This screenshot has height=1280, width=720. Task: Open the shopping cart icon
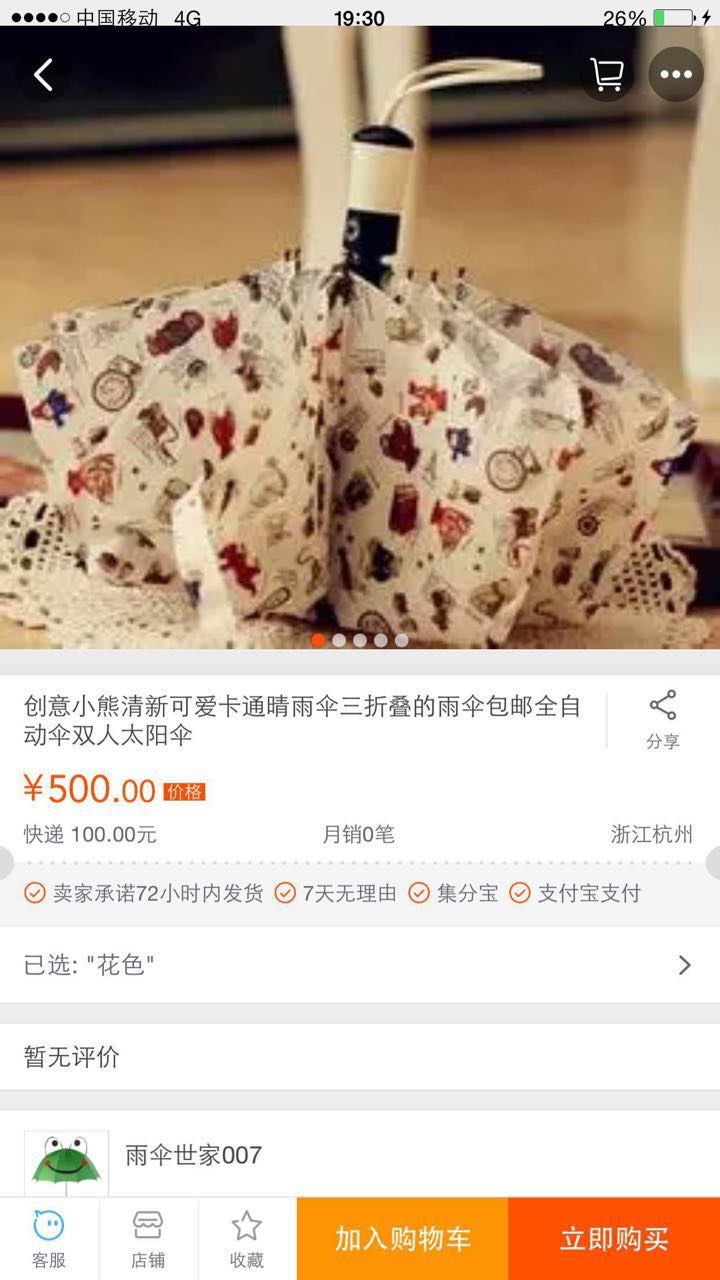[607, 75]
